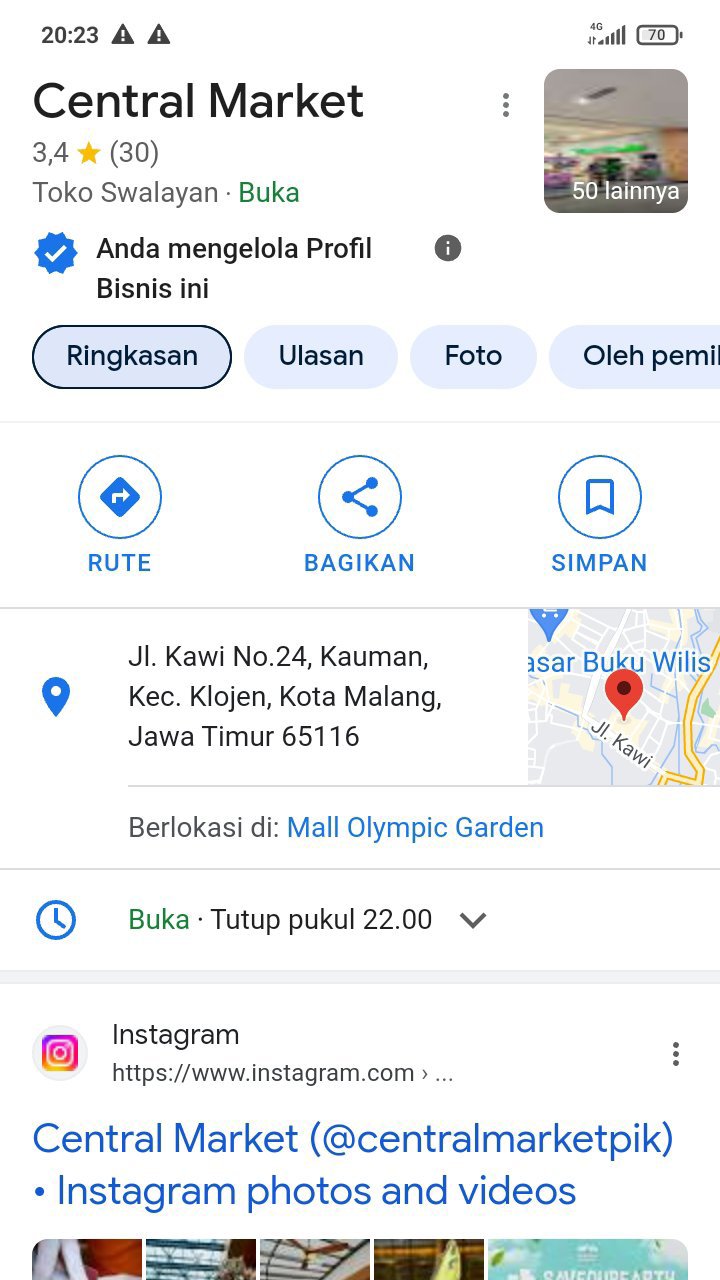This screenshot has height=1280, width=720.
Task: Open the map preview of Jl. Kawi
Action: (623, 697)
